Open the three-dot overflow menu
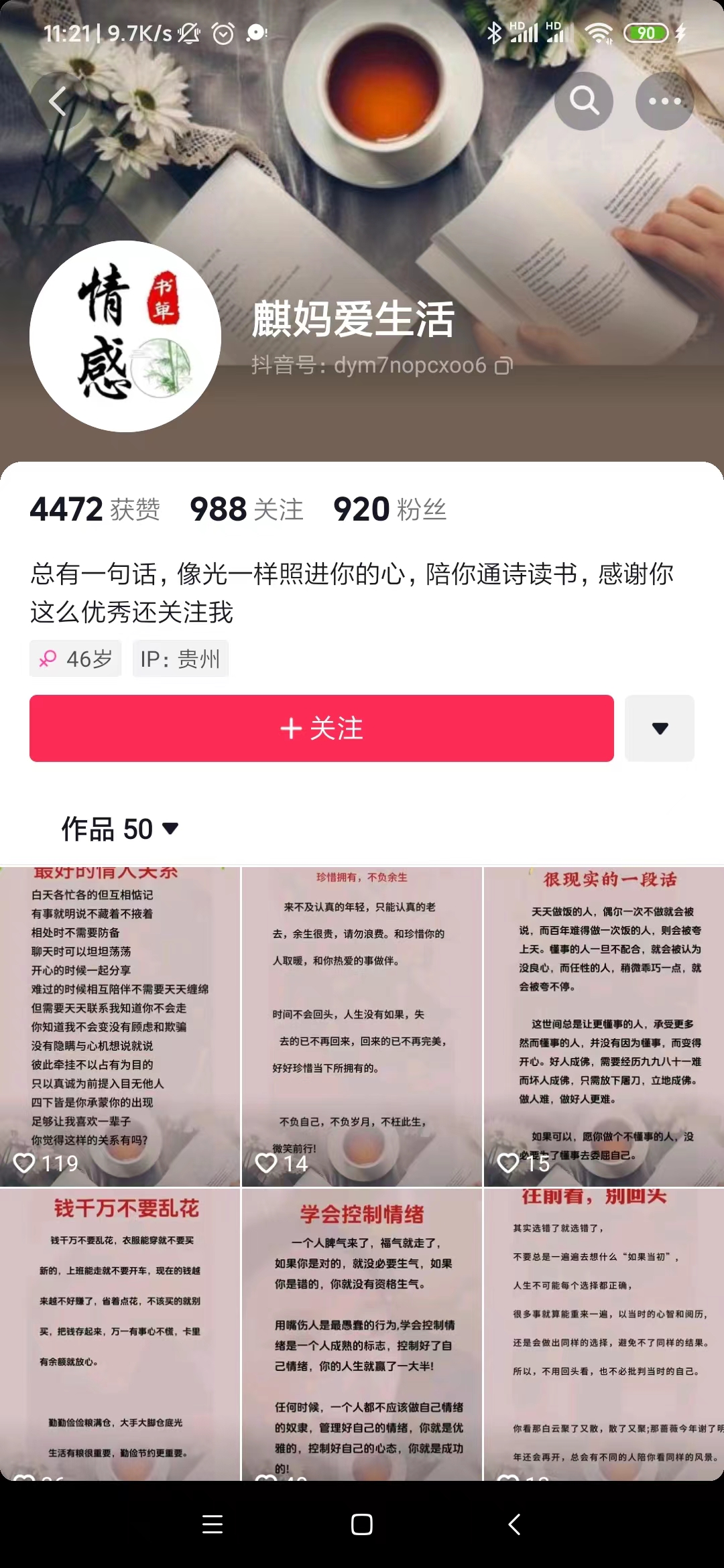 point(664,101)
